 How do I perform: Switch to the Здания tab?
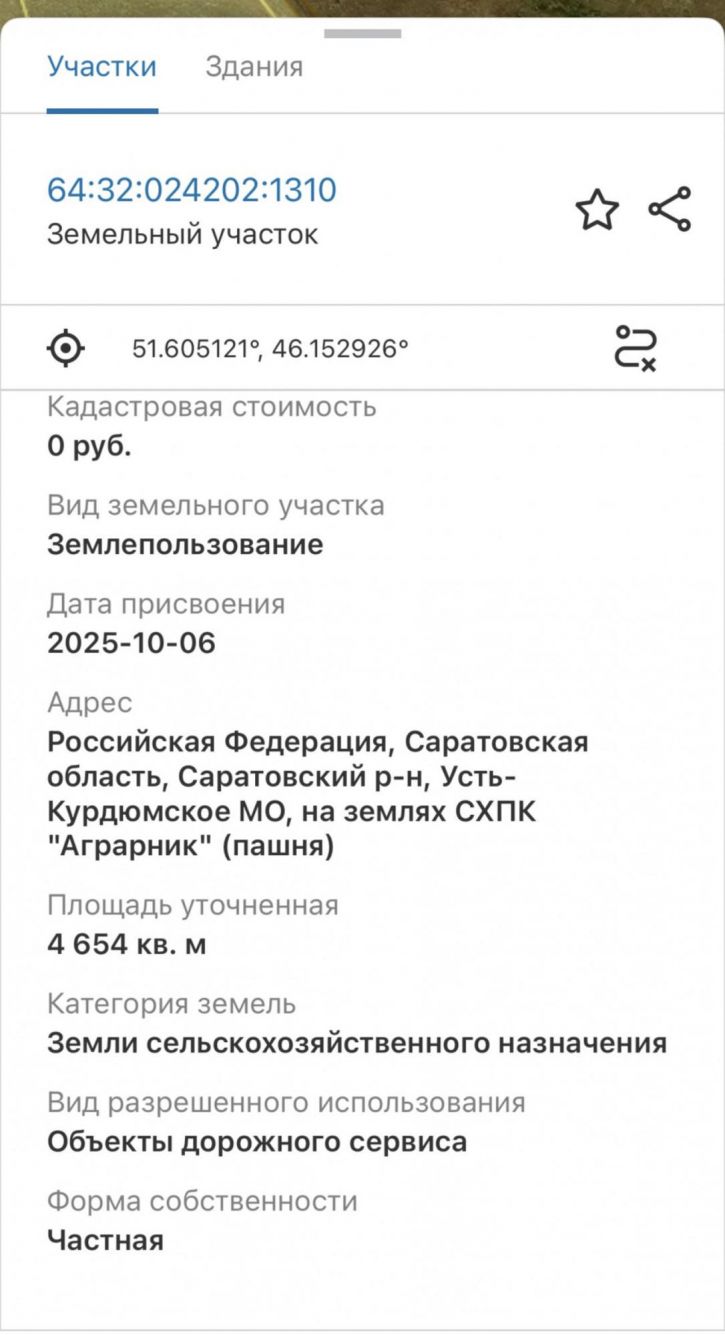[253, 67]
